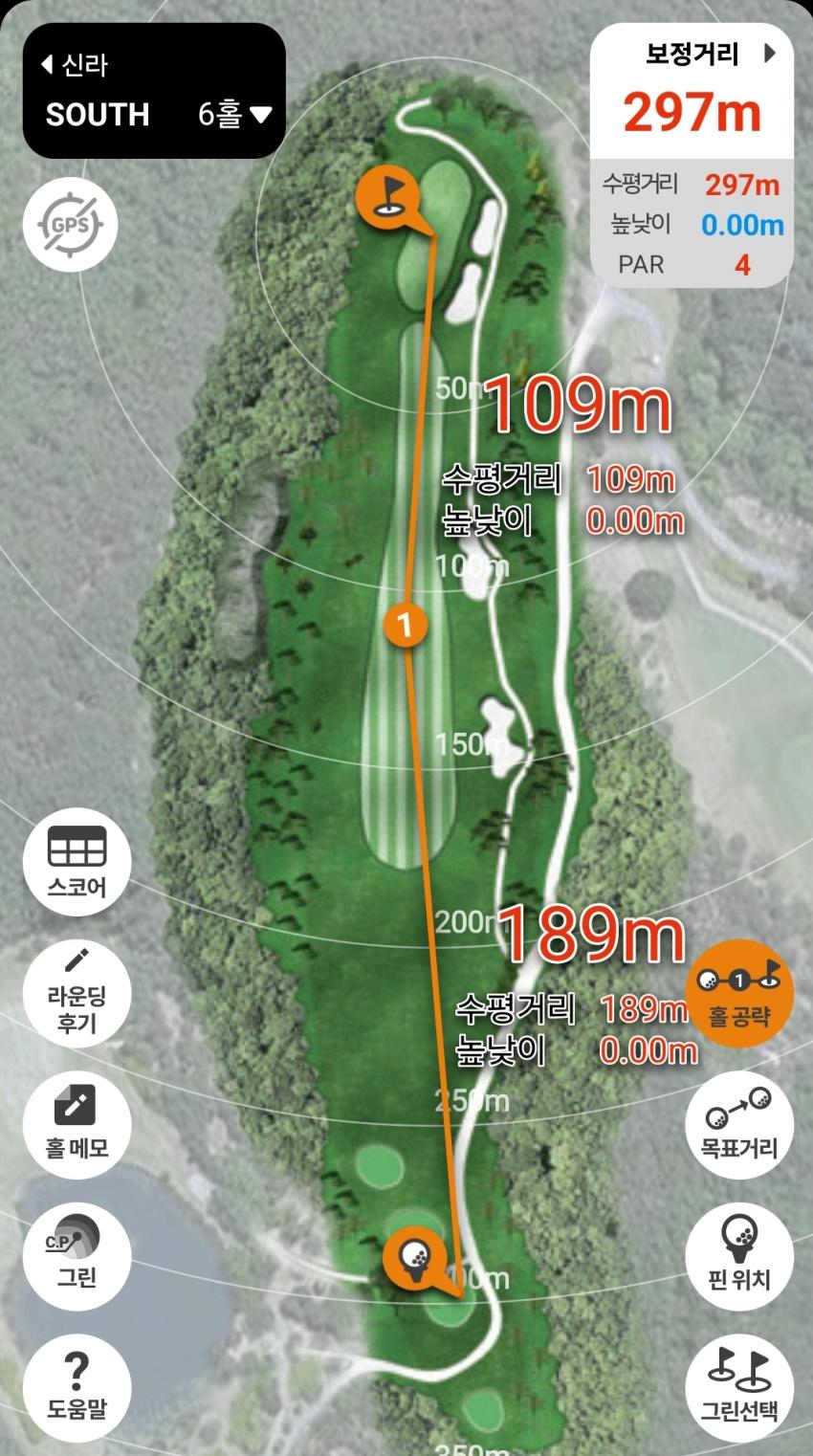
Task: Open 도움말 help
Action: click(77, 1385)
